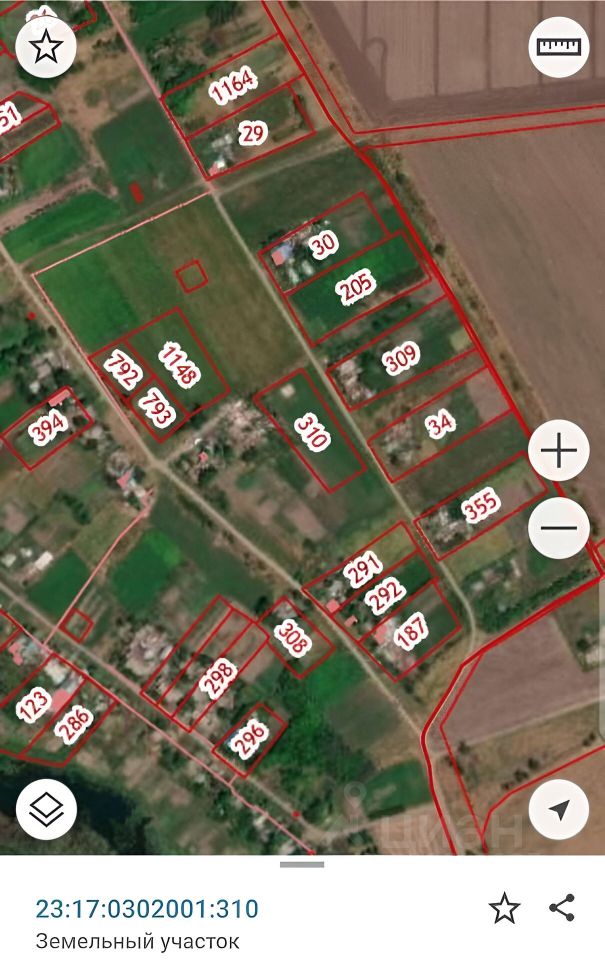Viewport: 605px width, 960px height.
Task: Zoom in with the plus button
Action: [x=559, y=452]
